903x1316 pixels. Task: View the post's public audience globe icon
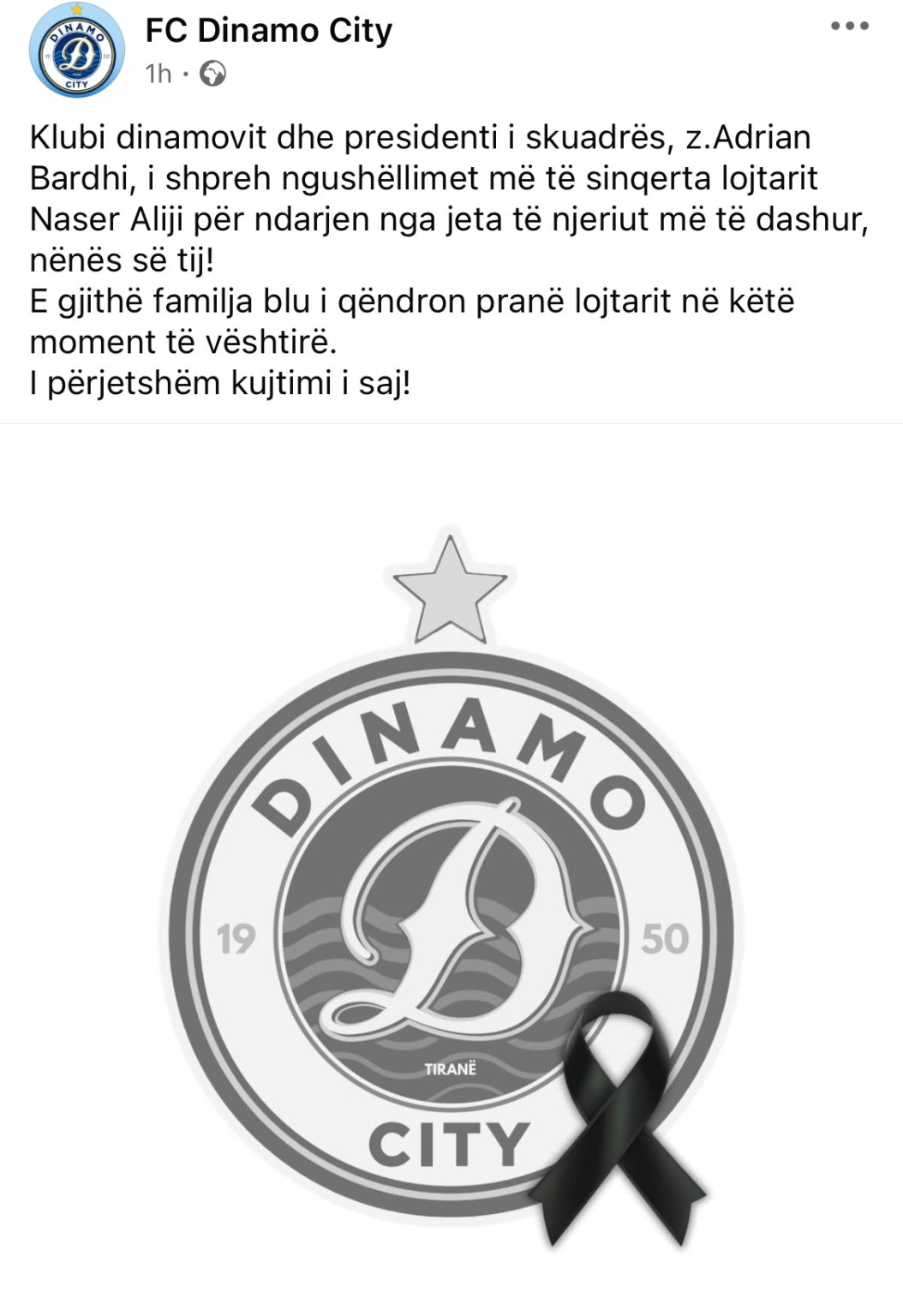tap(212, 75)
